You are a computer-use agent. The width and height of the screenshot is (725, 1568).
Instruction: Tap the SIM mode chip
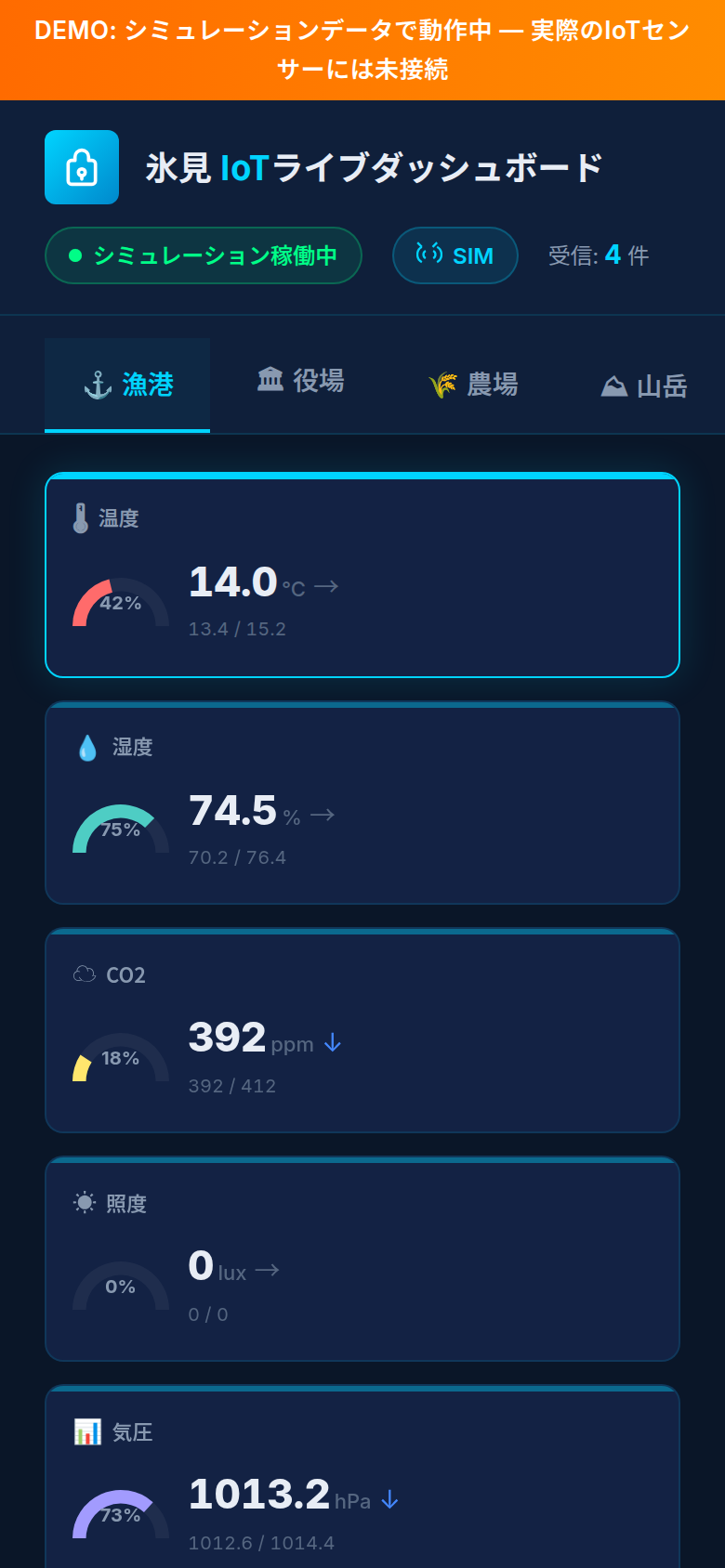point(455,255)
